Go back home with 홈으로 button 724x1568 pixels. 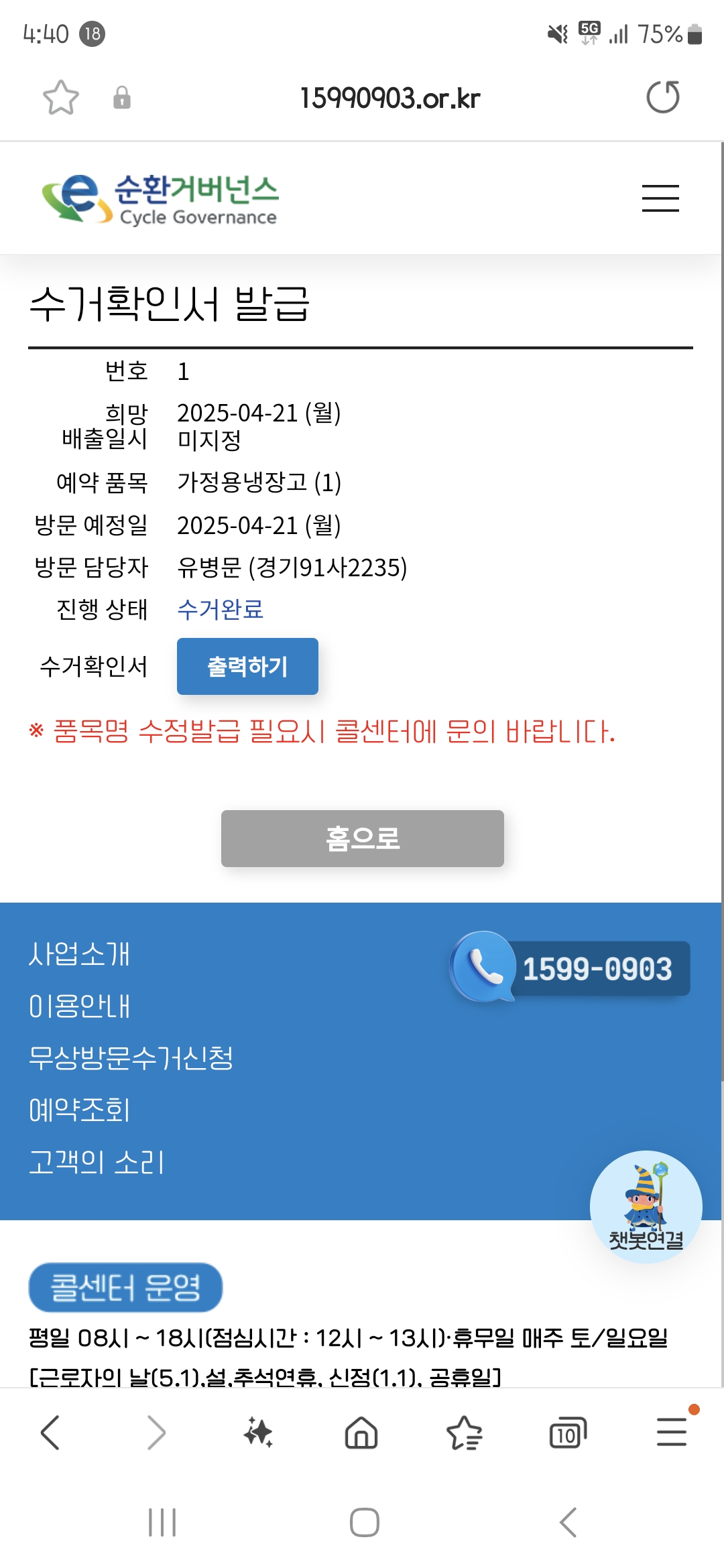click(x=362, y=838)
